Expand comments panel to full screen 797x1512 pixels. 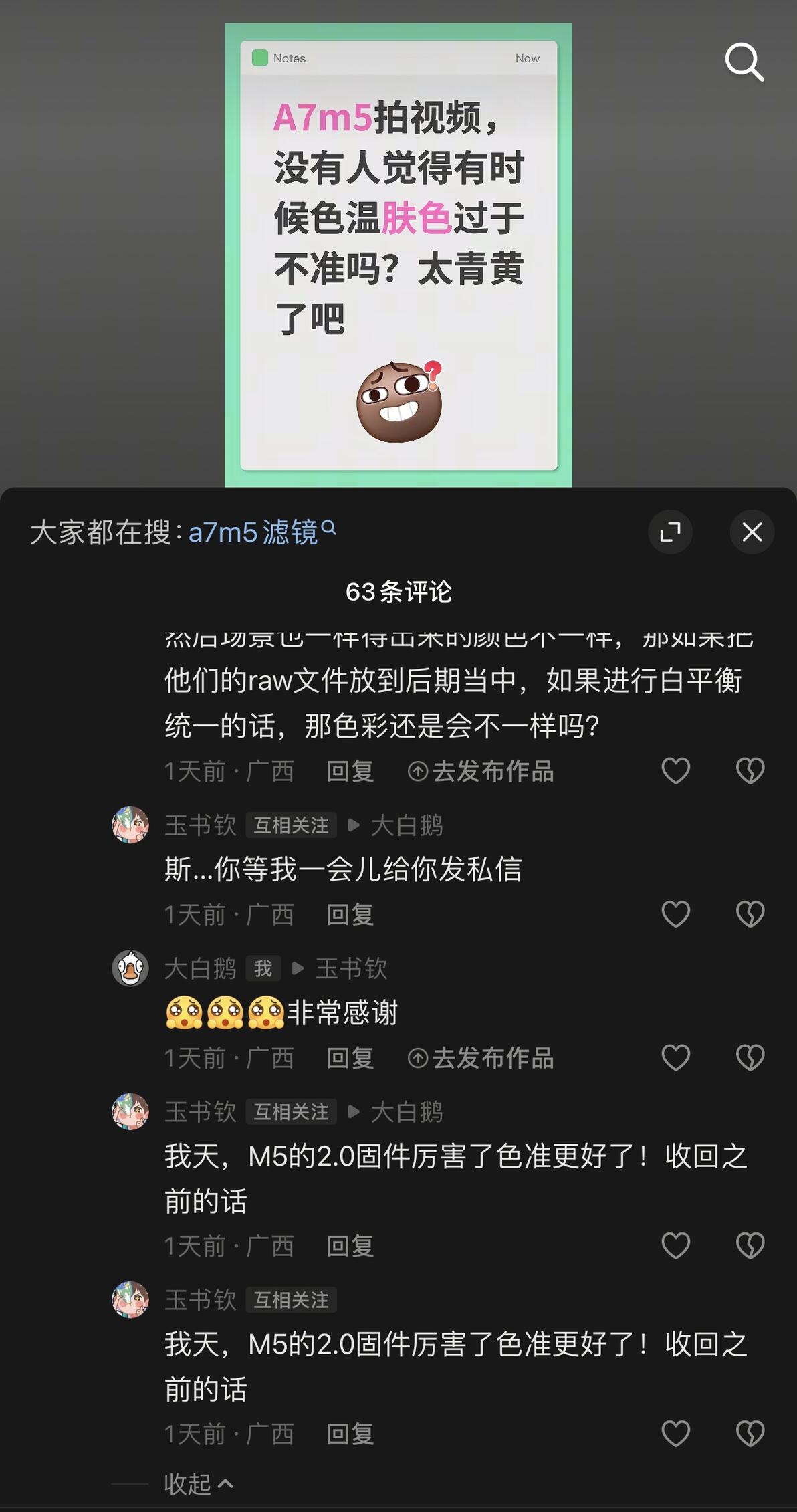point(670,532)
